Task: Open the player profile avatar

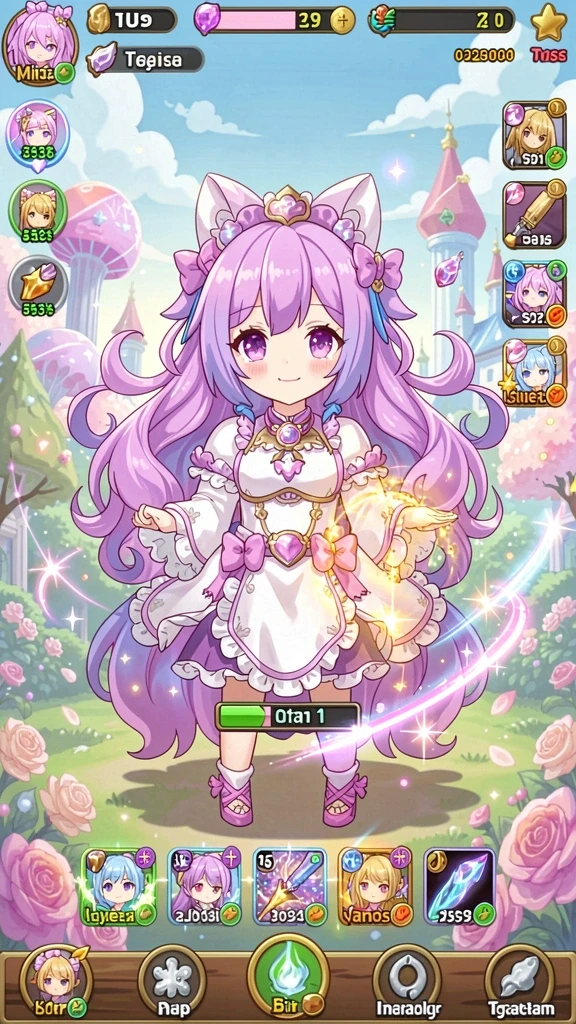Action: [40, 43]
